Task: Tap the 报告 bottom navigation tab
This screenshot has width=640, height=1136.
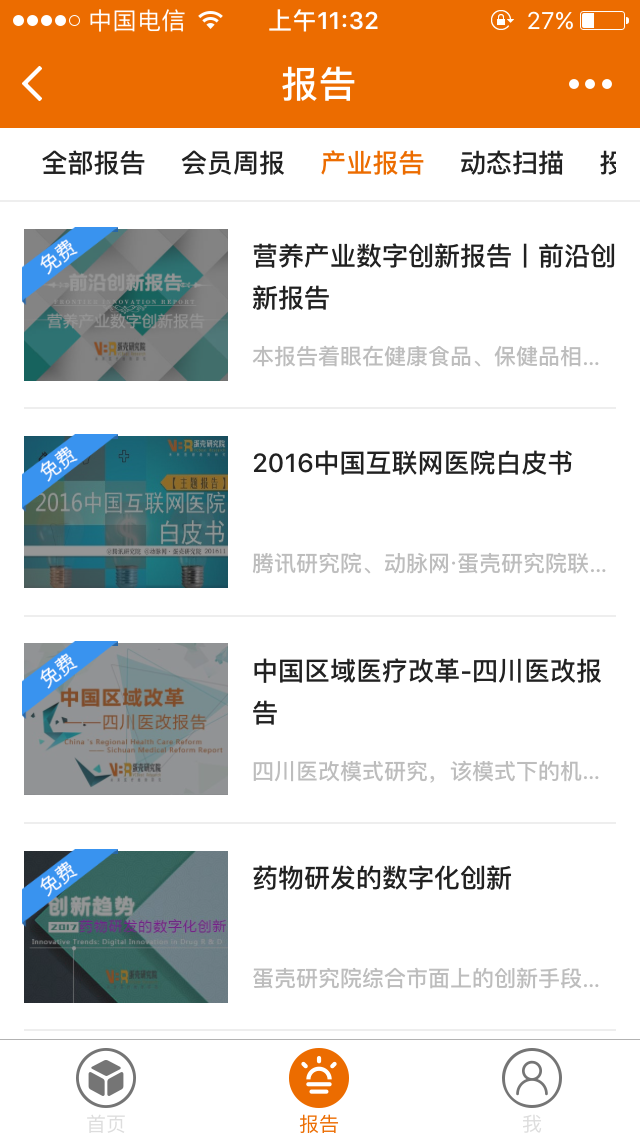Action: pyautogui.click(x=319, y=1090)
